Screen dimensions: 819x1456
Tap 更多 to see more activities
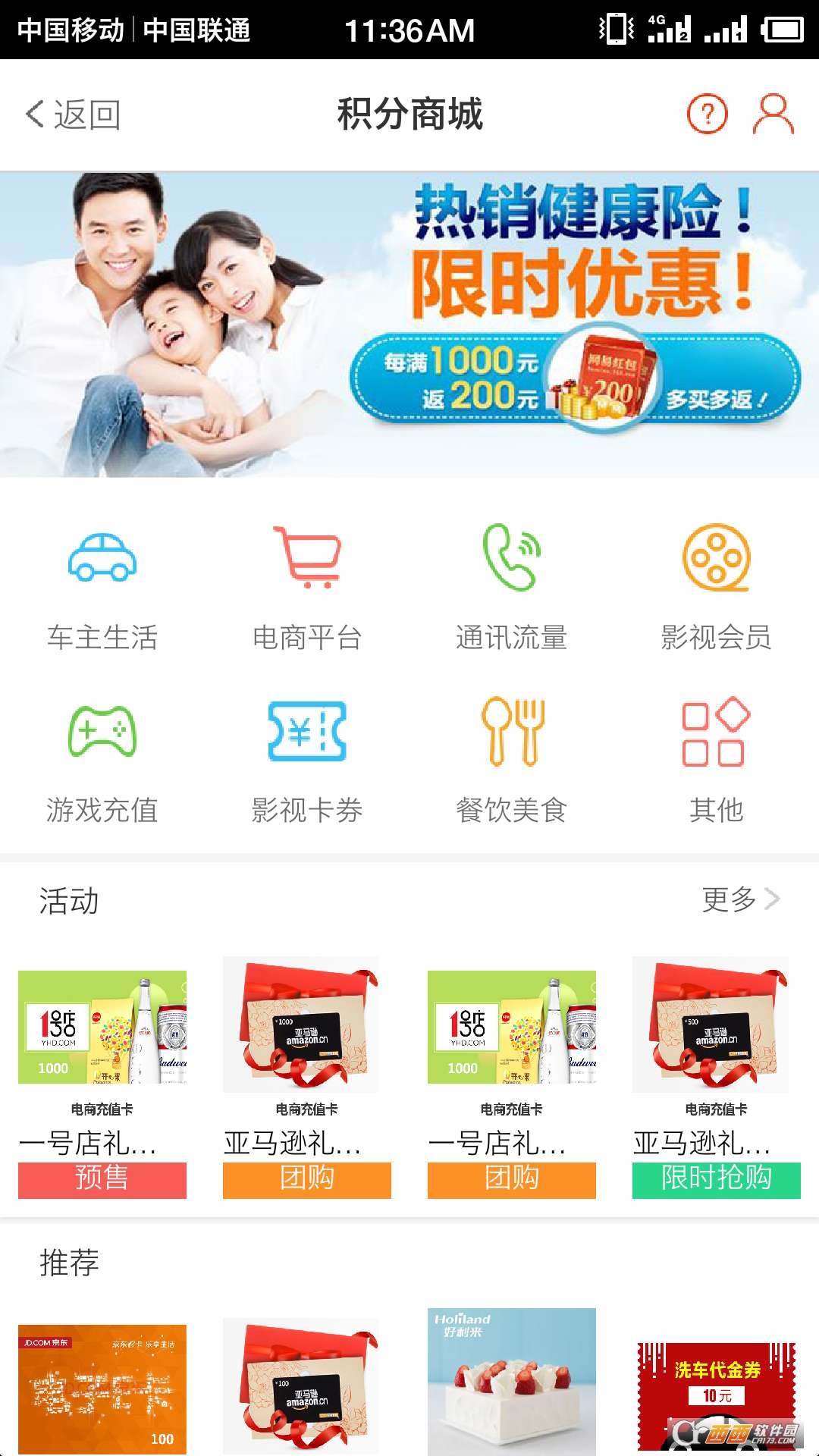(740, 899)
